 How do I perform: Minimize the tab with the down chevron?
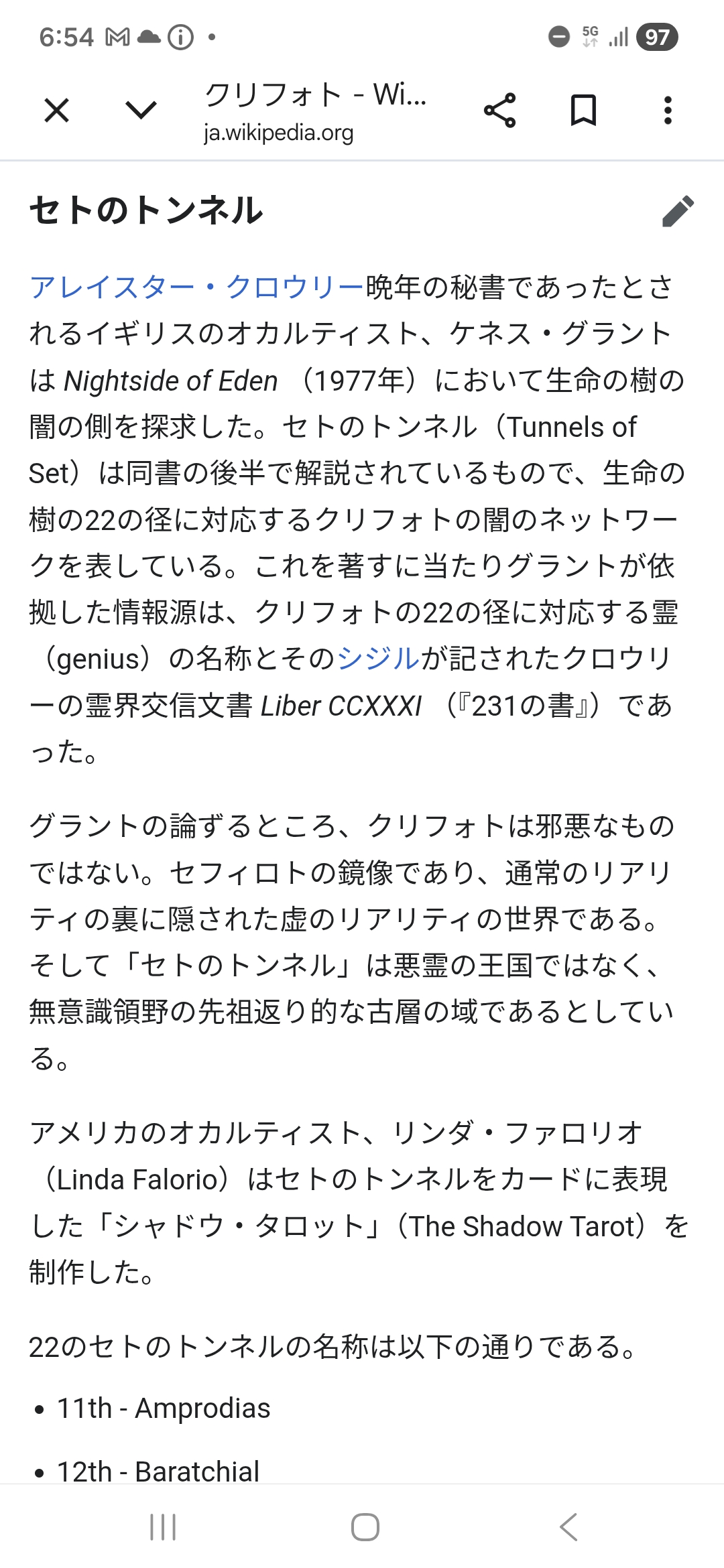tap(141, 111)
